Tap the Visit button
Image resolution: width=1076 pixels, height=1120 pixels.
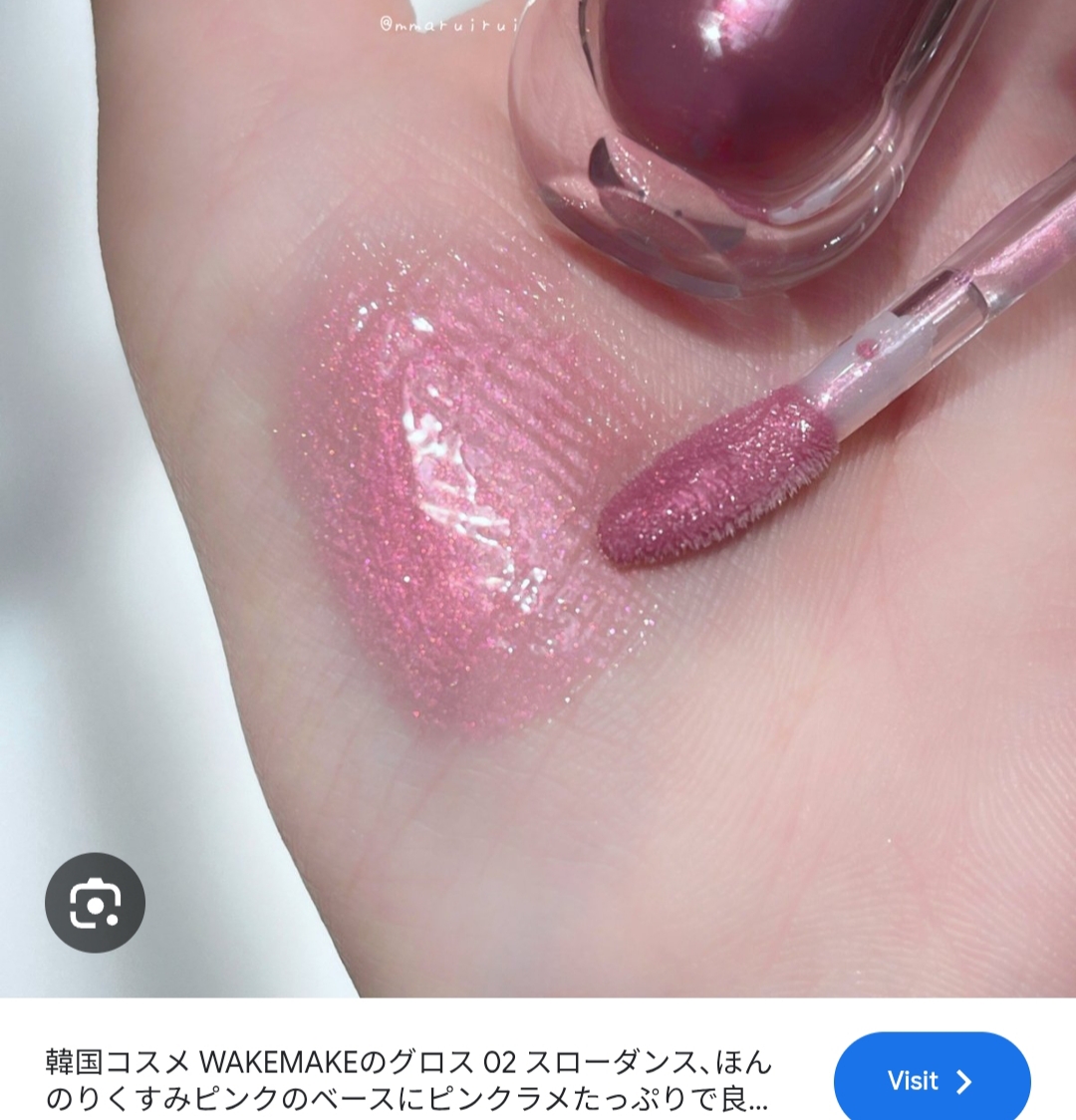pos(932,1080)
